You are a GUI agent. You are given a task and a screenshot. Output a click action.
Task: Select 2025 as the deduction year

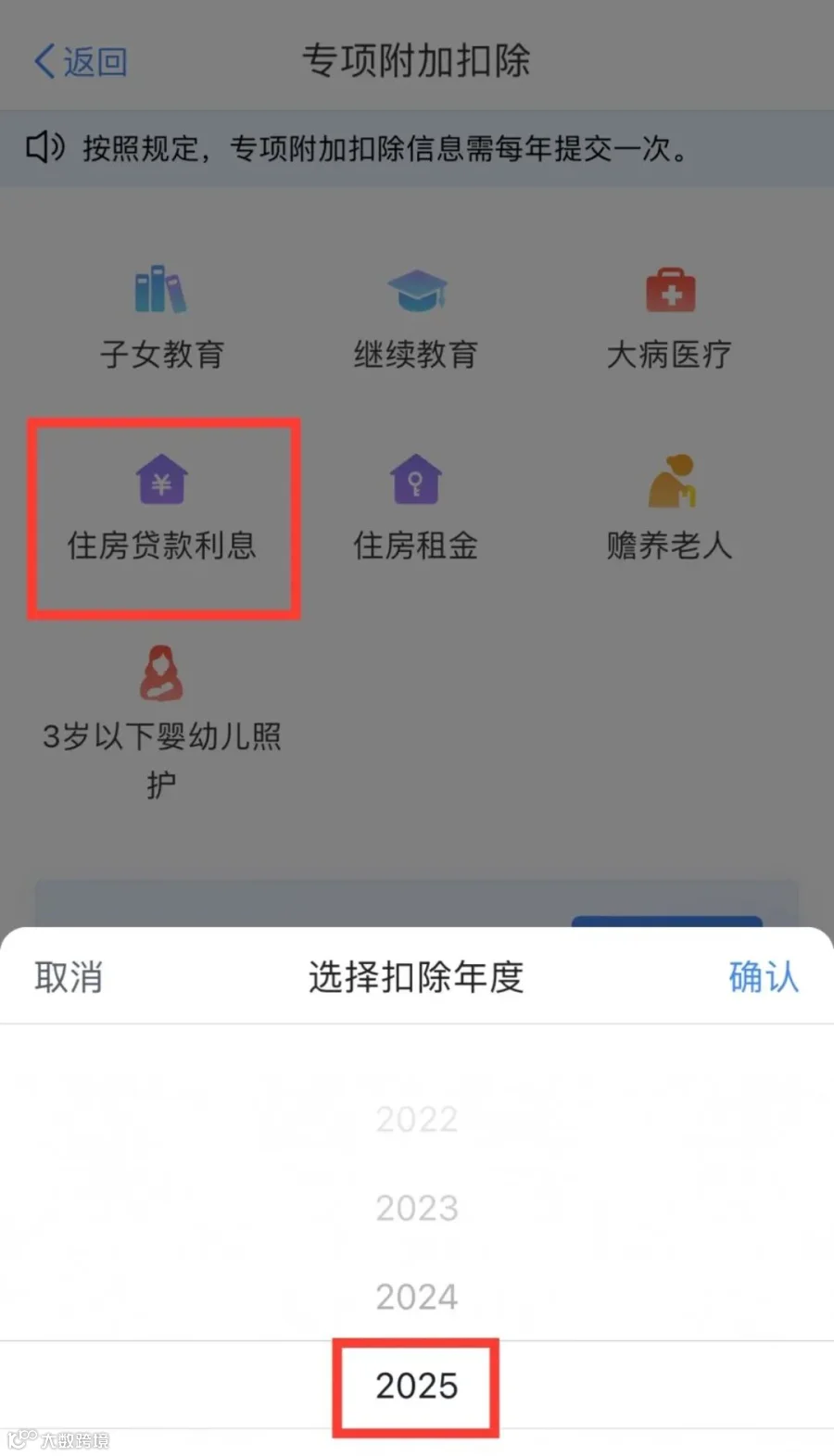coord(417,1386)
